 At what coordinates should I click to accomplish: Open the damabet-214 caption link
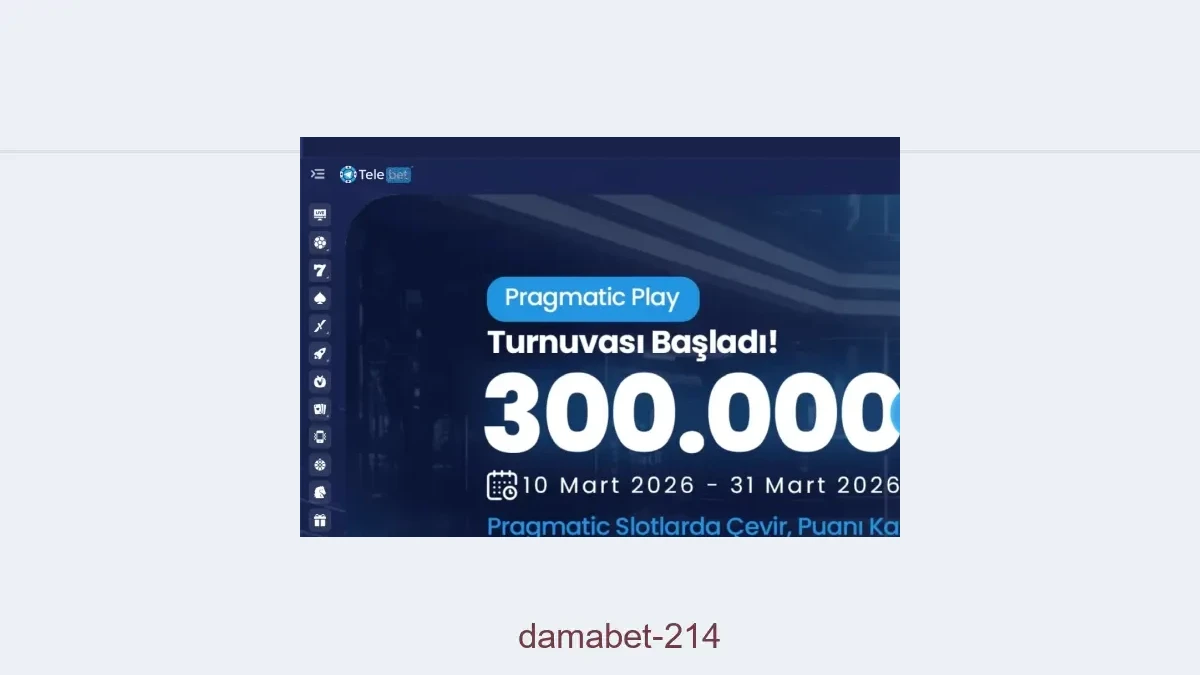pos(619,636)
